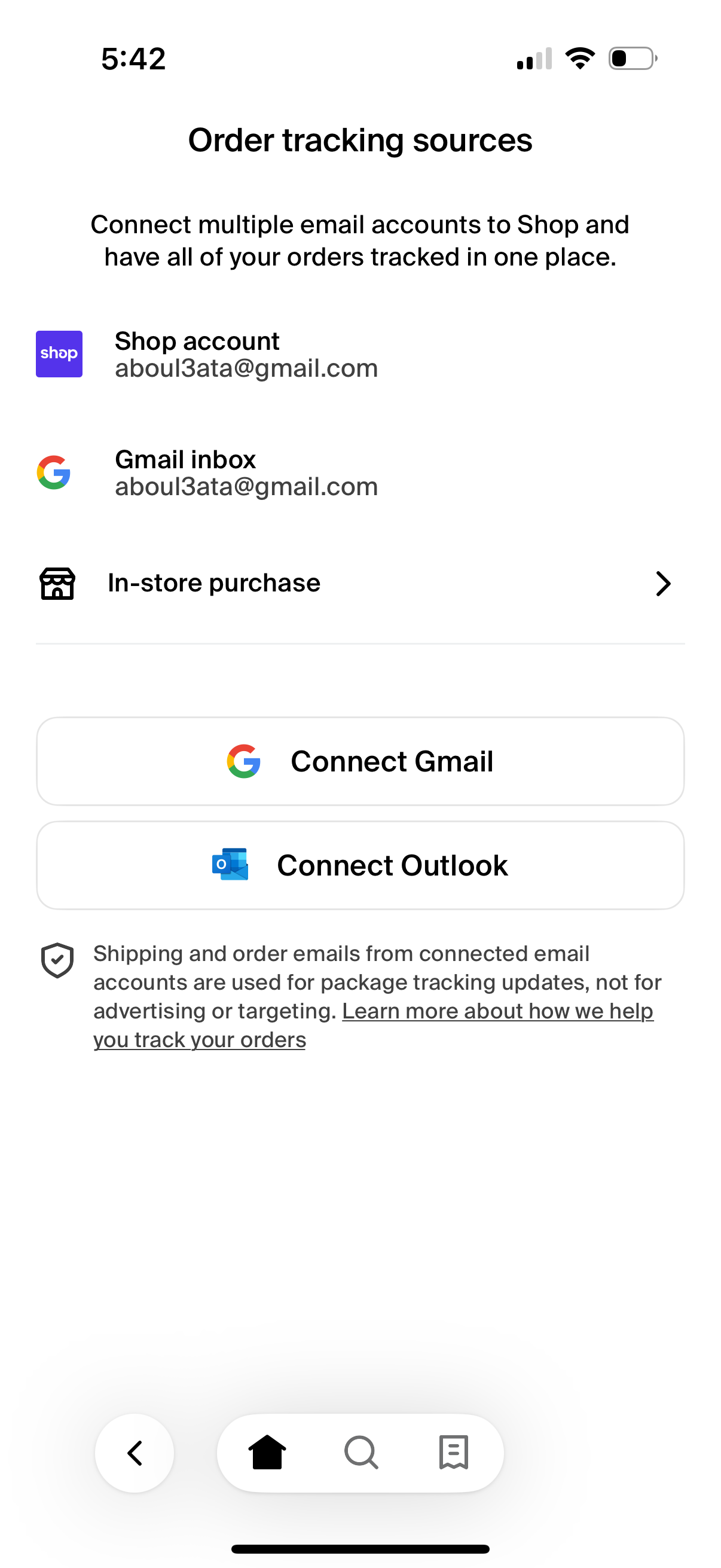Click Connect Outlook
This screenshot has height=1568, width=721.
361,864
